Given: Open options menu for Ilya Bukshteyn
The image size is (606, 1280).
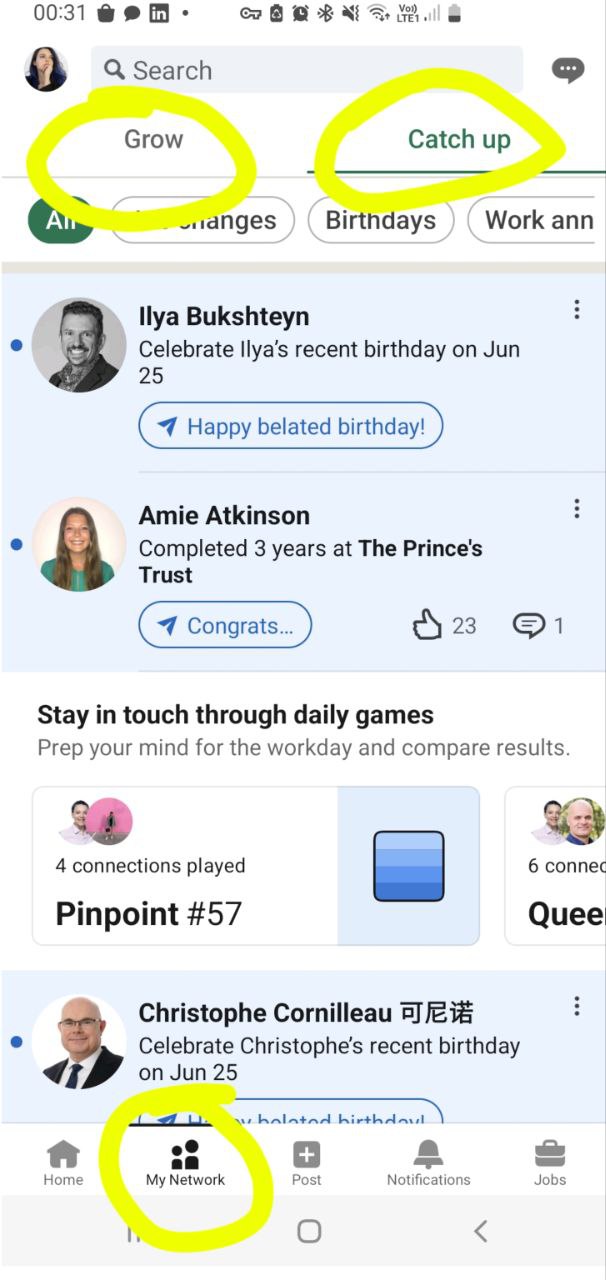Looking at the screenshot, I should click(577, 310).
